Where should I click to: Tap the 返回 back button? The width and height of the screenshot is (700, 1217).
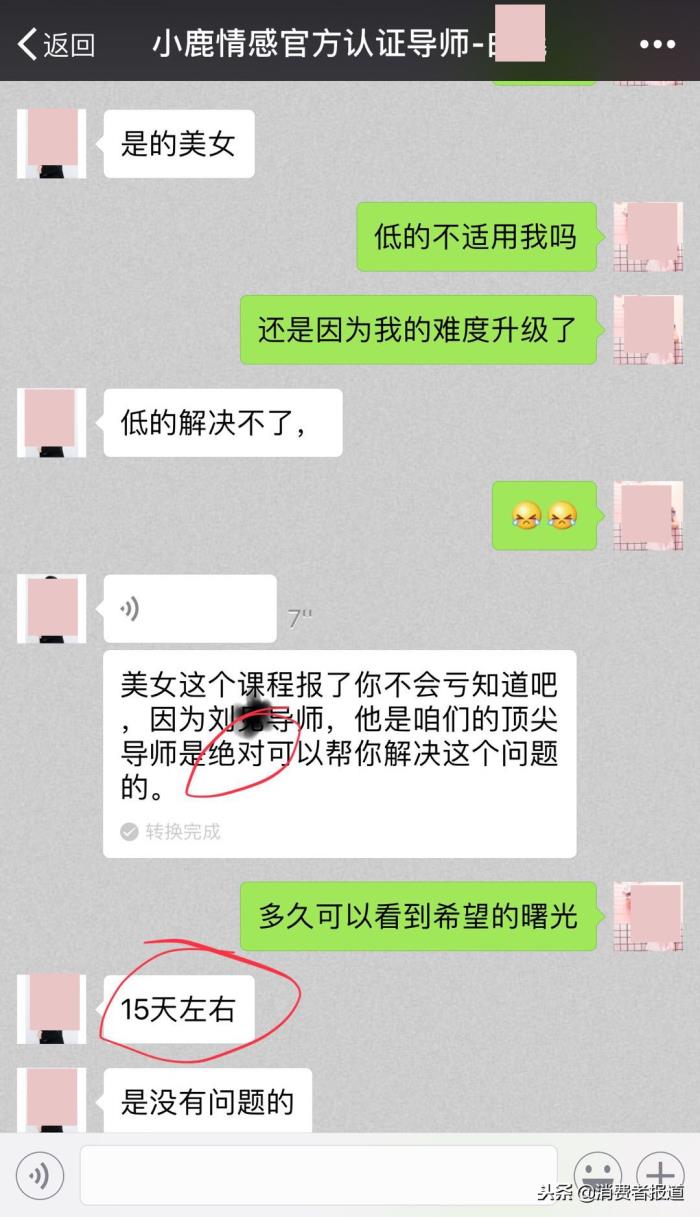(x=56, y=44)
